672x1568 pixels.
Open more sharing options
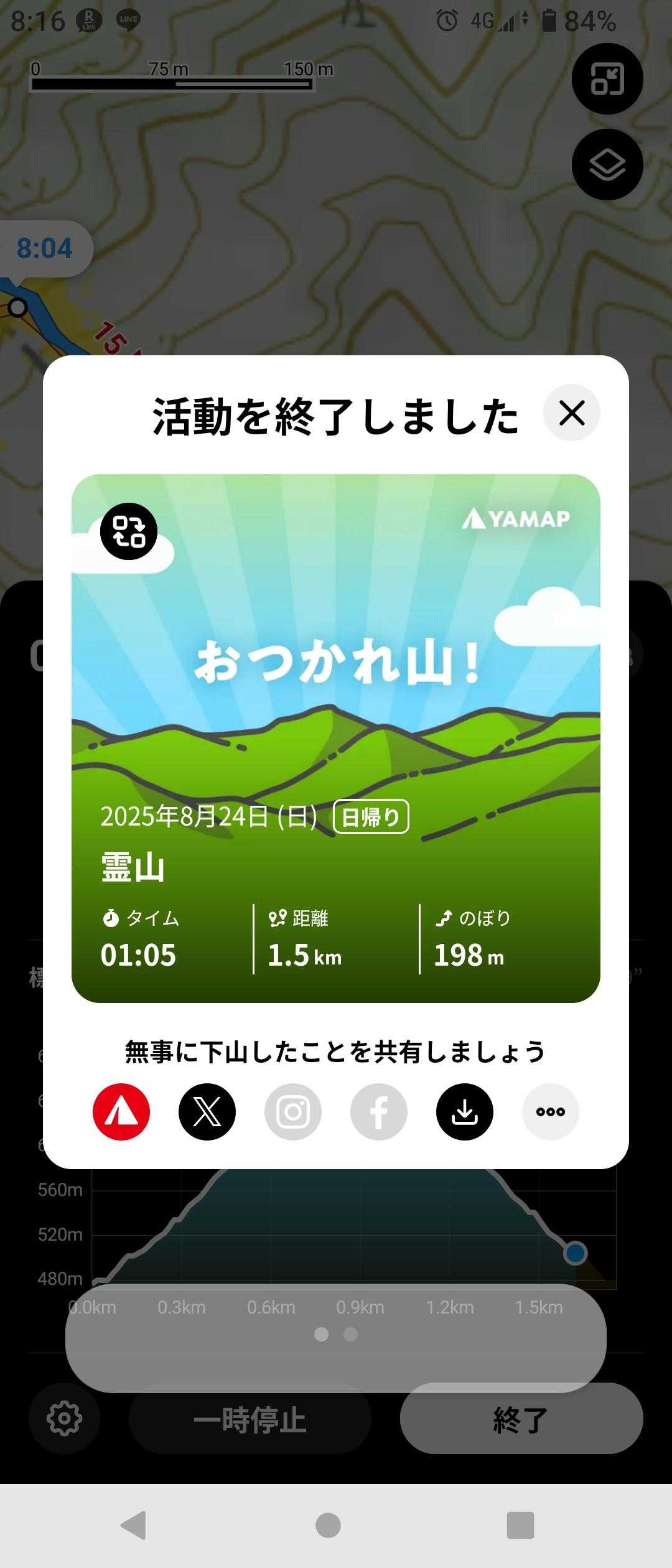point(551,1112)
